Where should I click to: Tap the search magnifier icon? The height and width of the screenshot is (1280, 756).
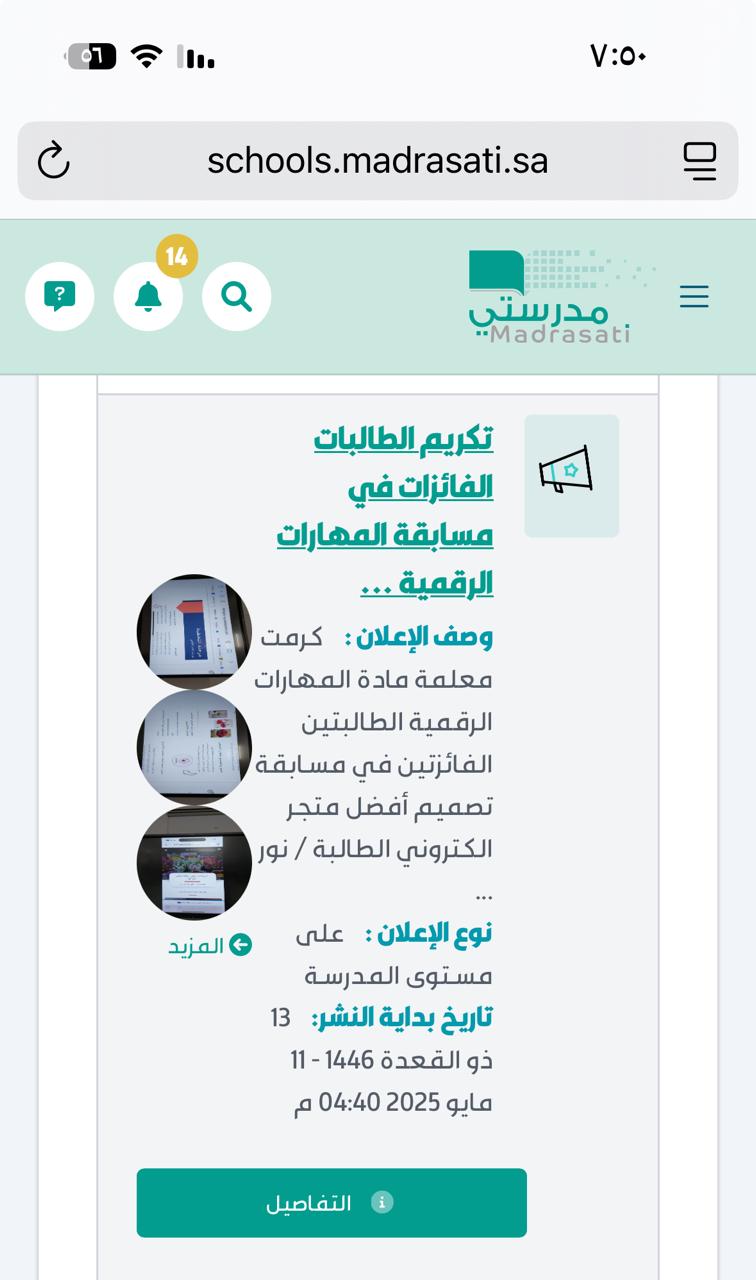(237, 296)
